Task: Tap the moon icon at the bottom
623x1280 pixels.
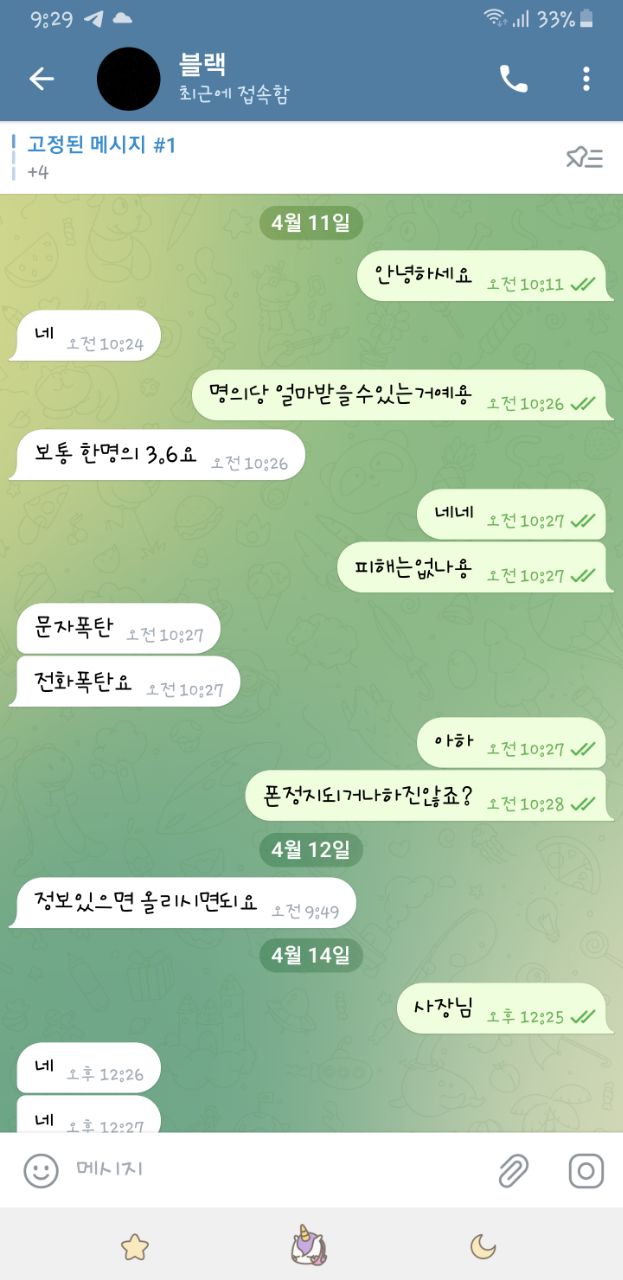Action: tap(483, 1245)
